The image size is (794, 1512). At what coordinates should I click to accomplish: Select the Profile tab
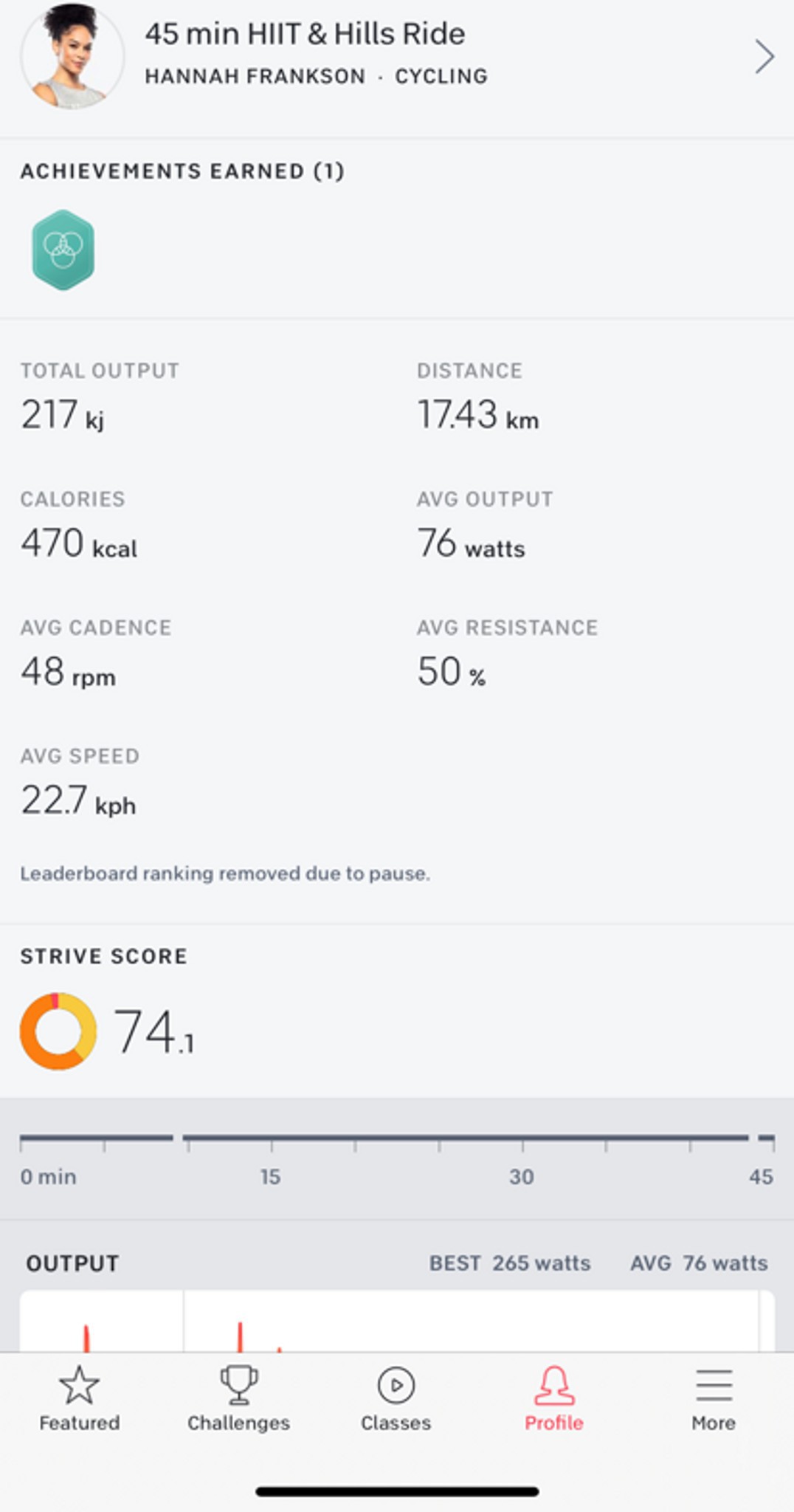click(x=554, y=1398)
